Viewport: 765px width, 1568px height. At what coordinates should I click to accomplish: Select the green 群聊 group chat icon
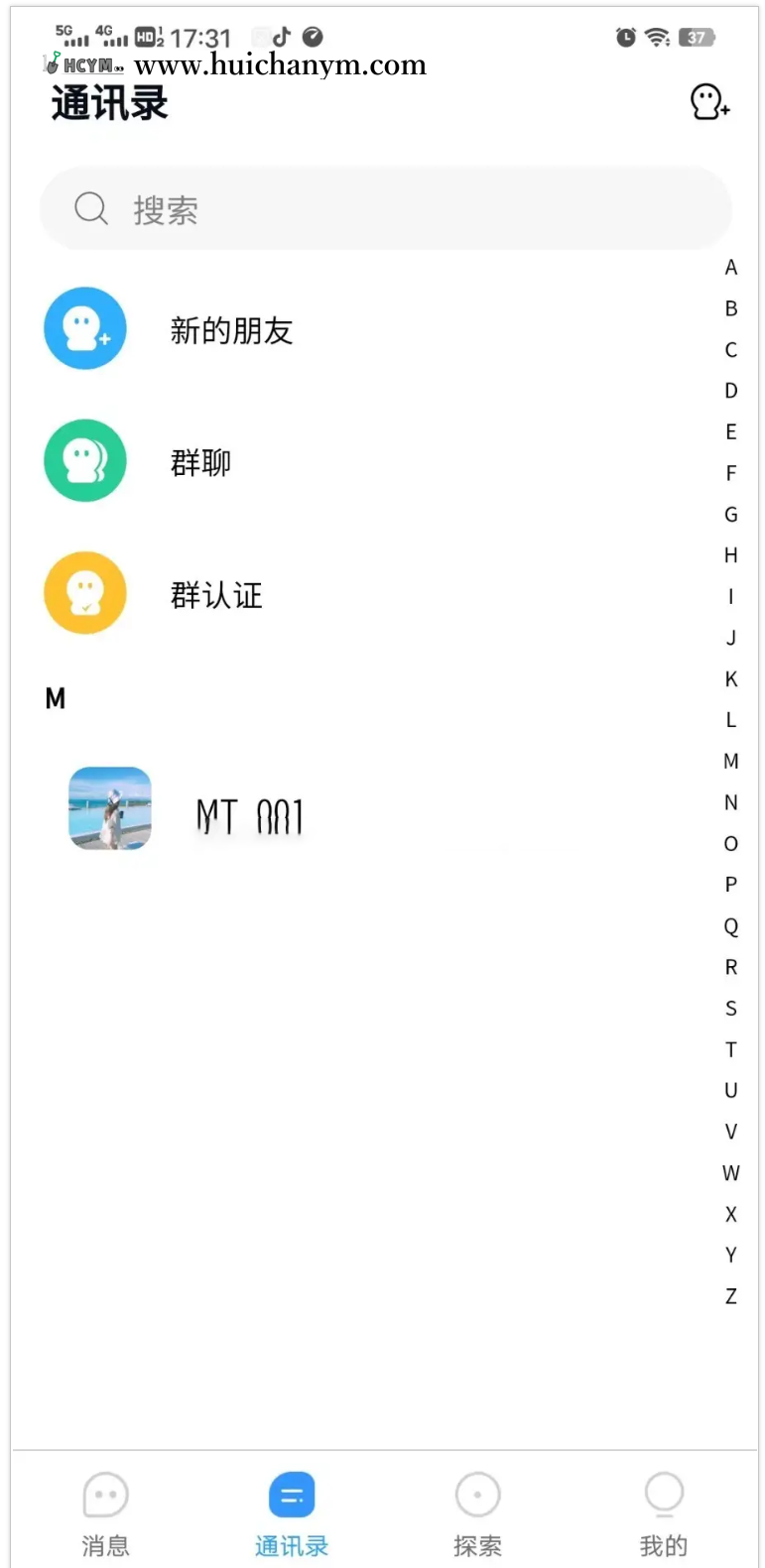click(85, 459)
